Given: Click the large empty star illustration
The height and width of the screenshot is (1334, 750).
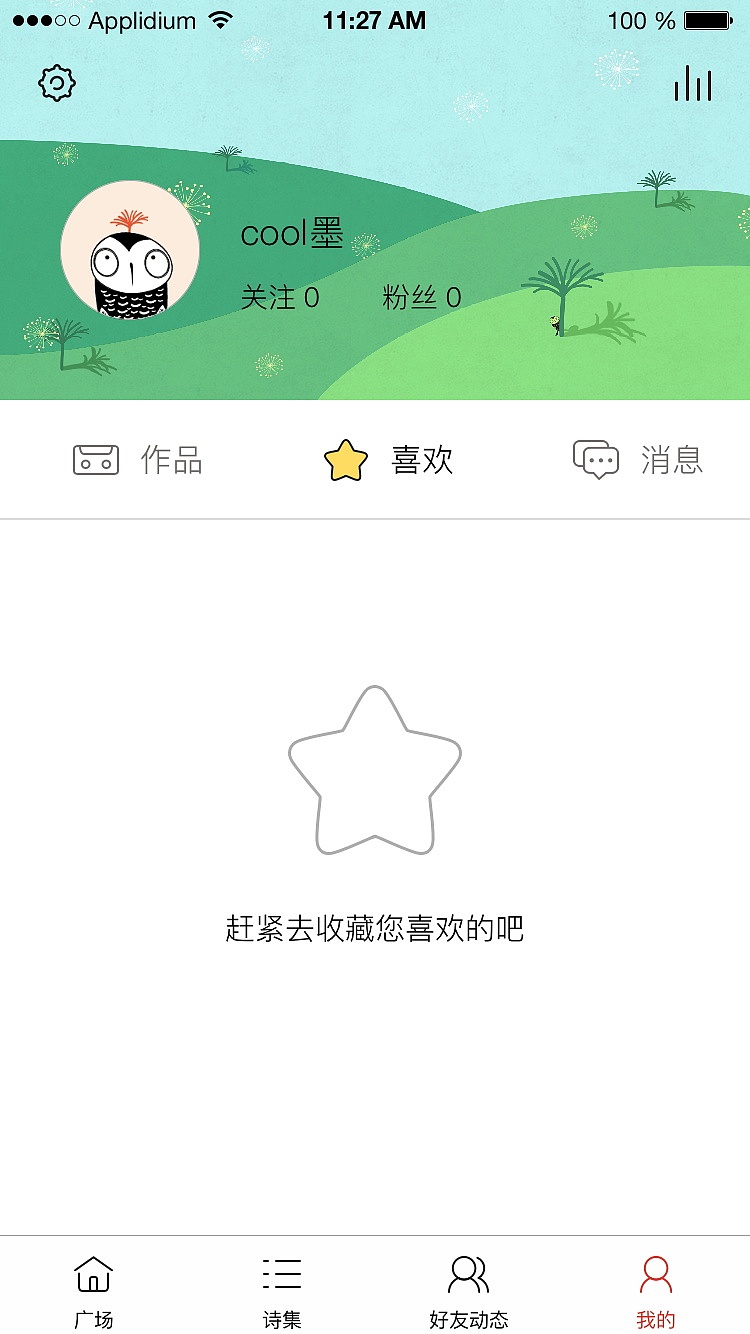Looking at the screenshot, I should 374,775.
